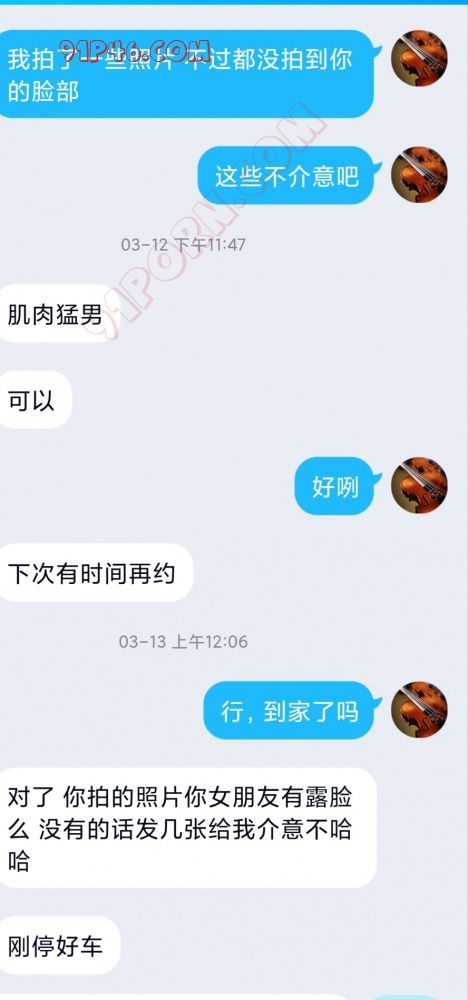View profile from avatar beside "行，到家了吗"
The height and width of the screenshot is (1000, 468).
tap(419, 710)
